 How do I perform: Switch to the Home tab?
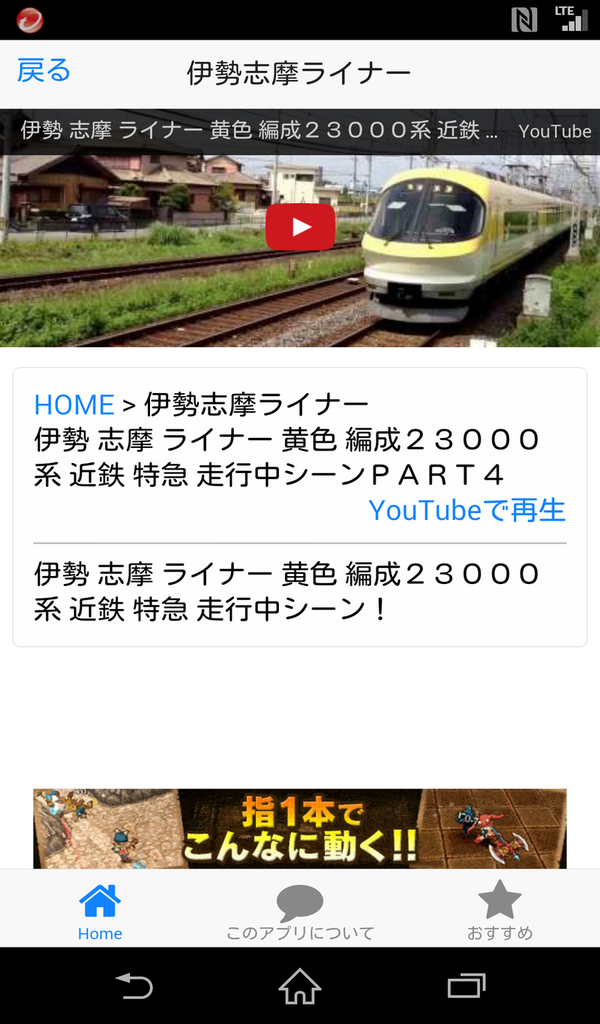point(100,909)
